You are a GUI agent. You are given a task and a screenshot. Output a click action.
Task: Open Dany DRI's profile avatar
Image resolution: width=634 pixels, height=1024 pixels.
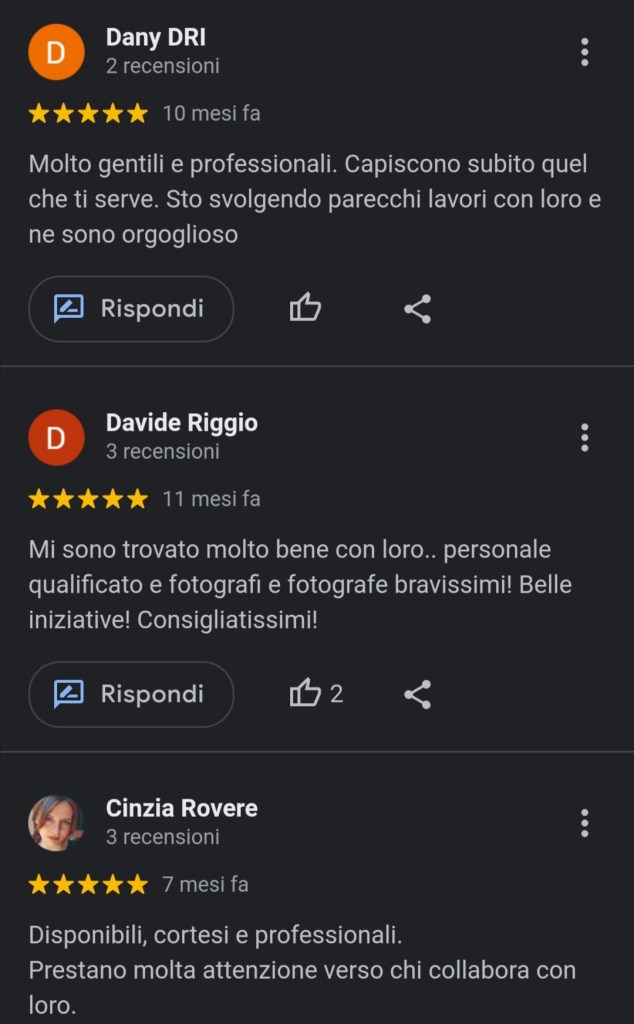click(56, 52)
